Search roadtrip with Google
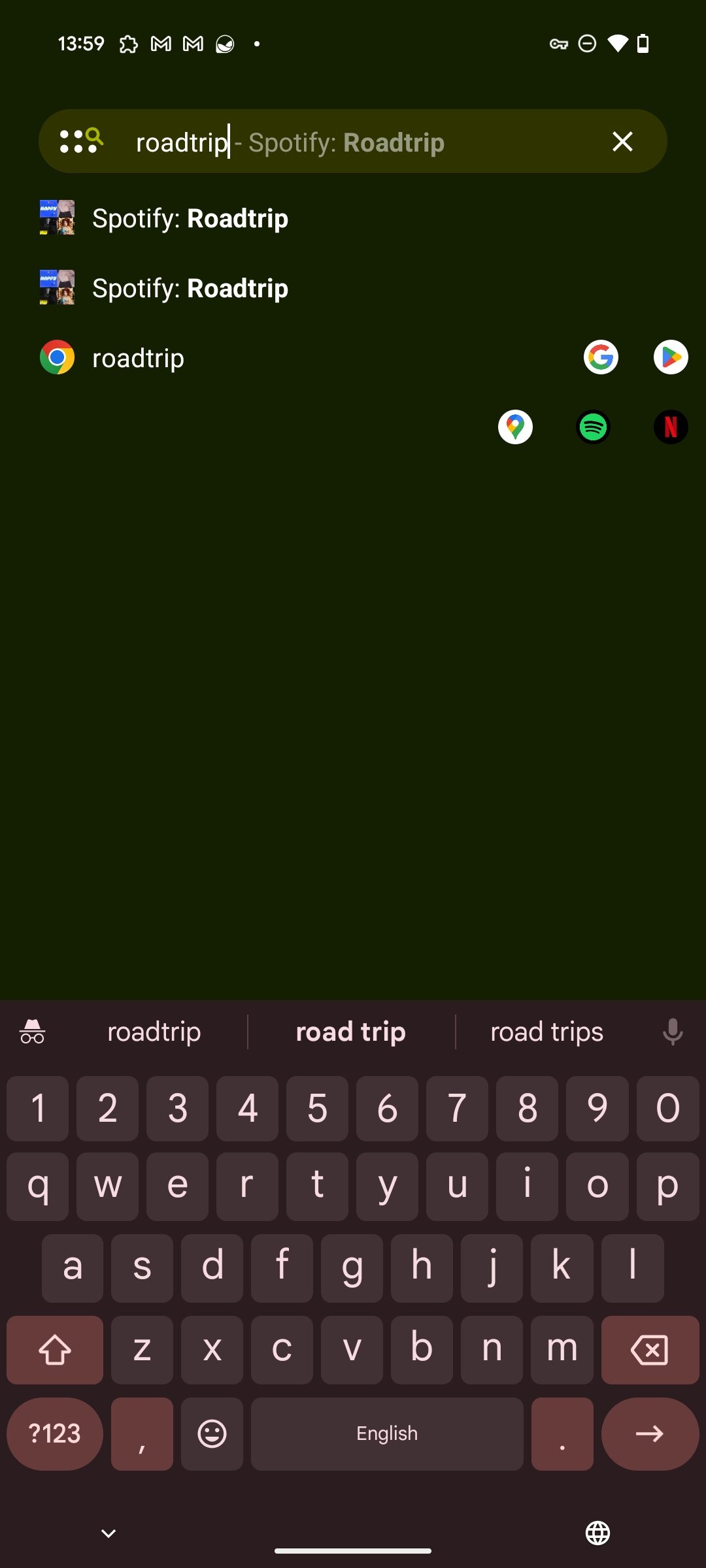 (601, 357)
